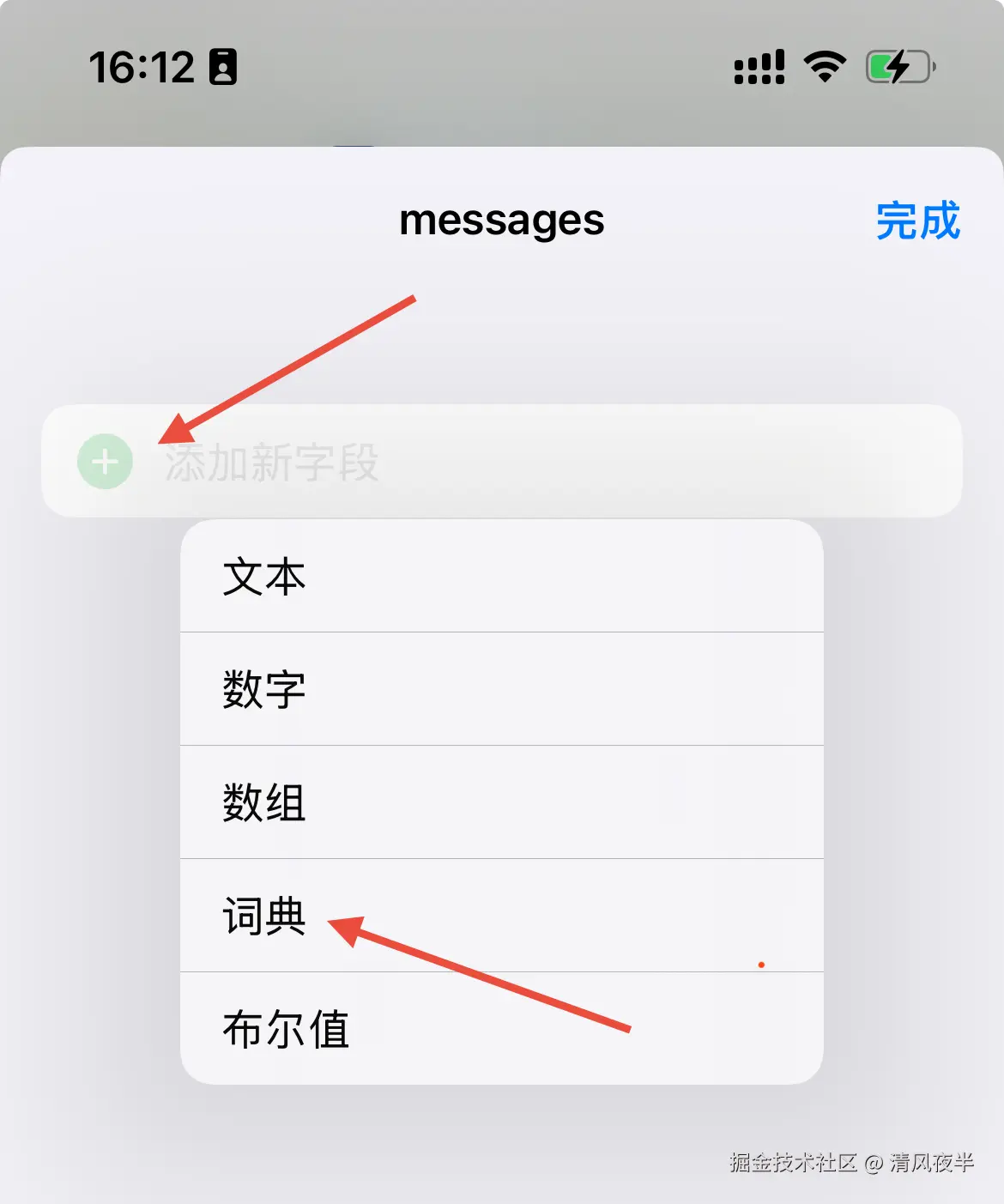
Task: Choose 布尔值 from the menu
Action: click(x=501, y=1029)
